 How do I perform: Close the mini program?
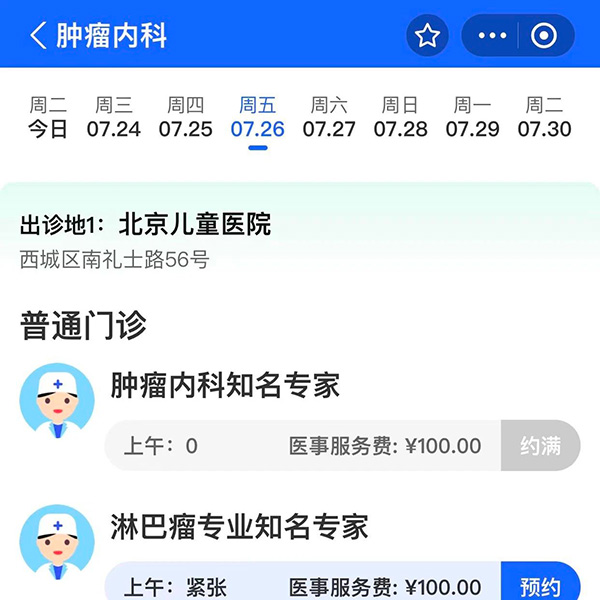(544, 36)
